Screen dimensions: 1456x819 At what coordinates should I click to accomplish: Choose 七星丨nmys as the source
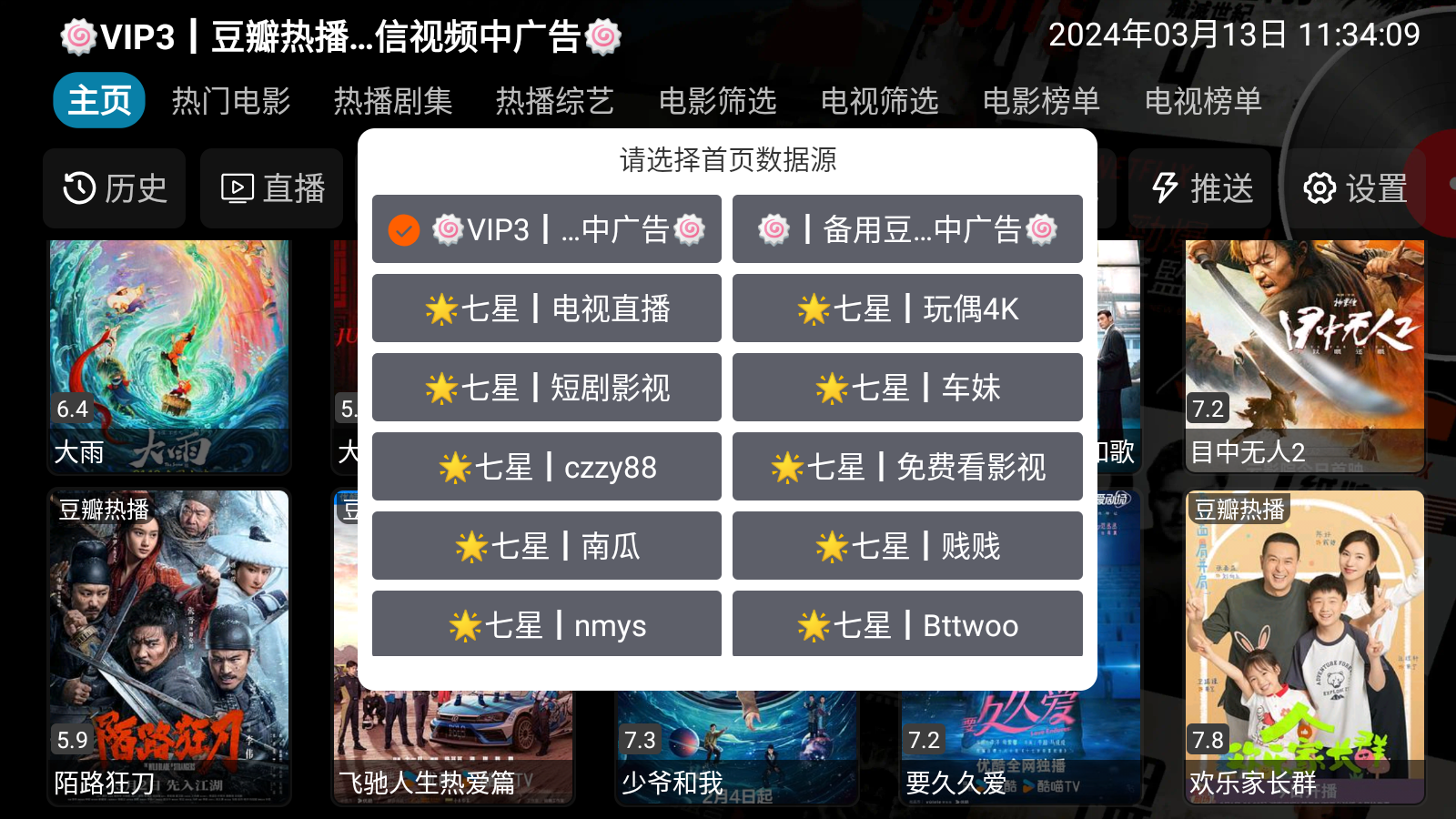[x=546, y=624]
